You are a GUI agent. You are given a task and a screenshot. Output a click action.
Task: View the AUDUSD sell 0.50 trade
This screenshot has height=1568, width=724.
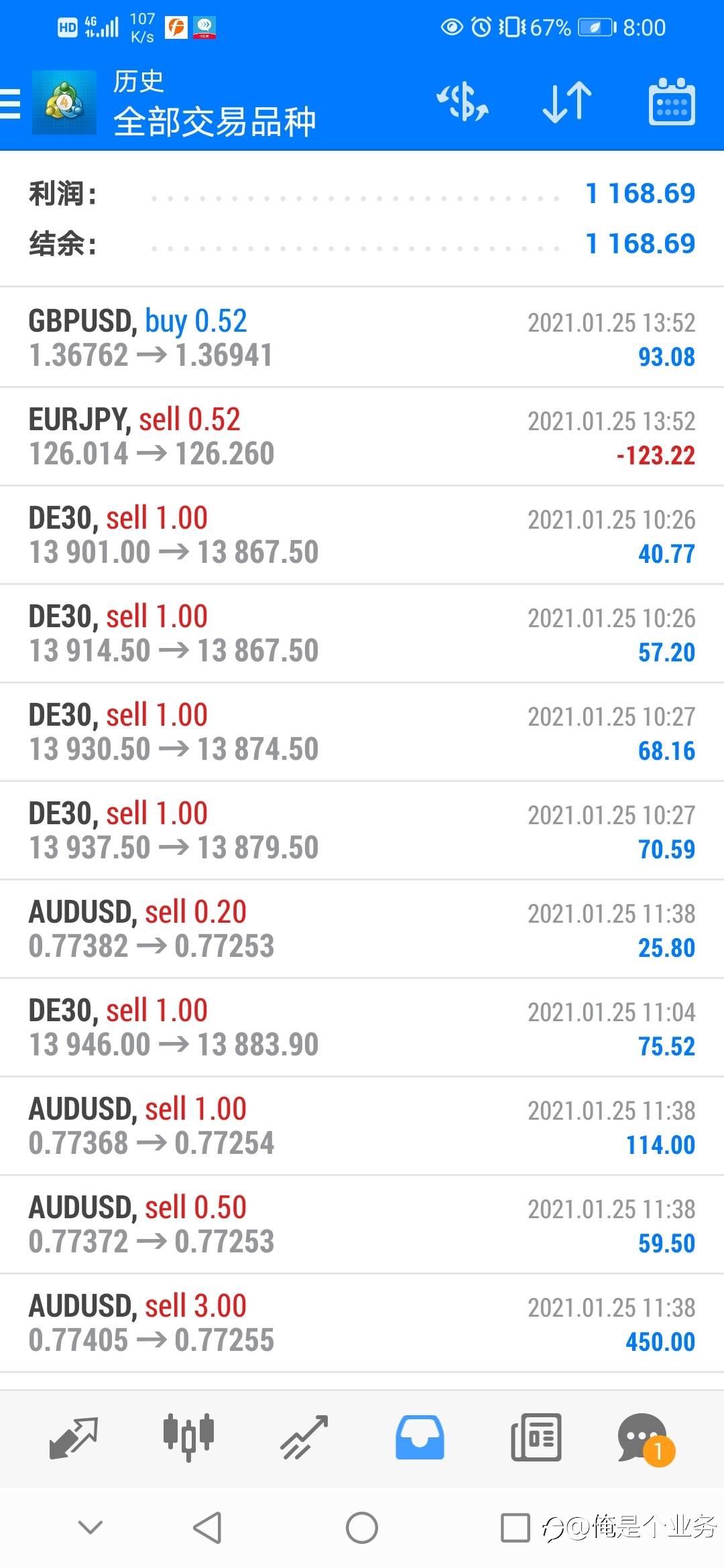[x=362, y=1224]
